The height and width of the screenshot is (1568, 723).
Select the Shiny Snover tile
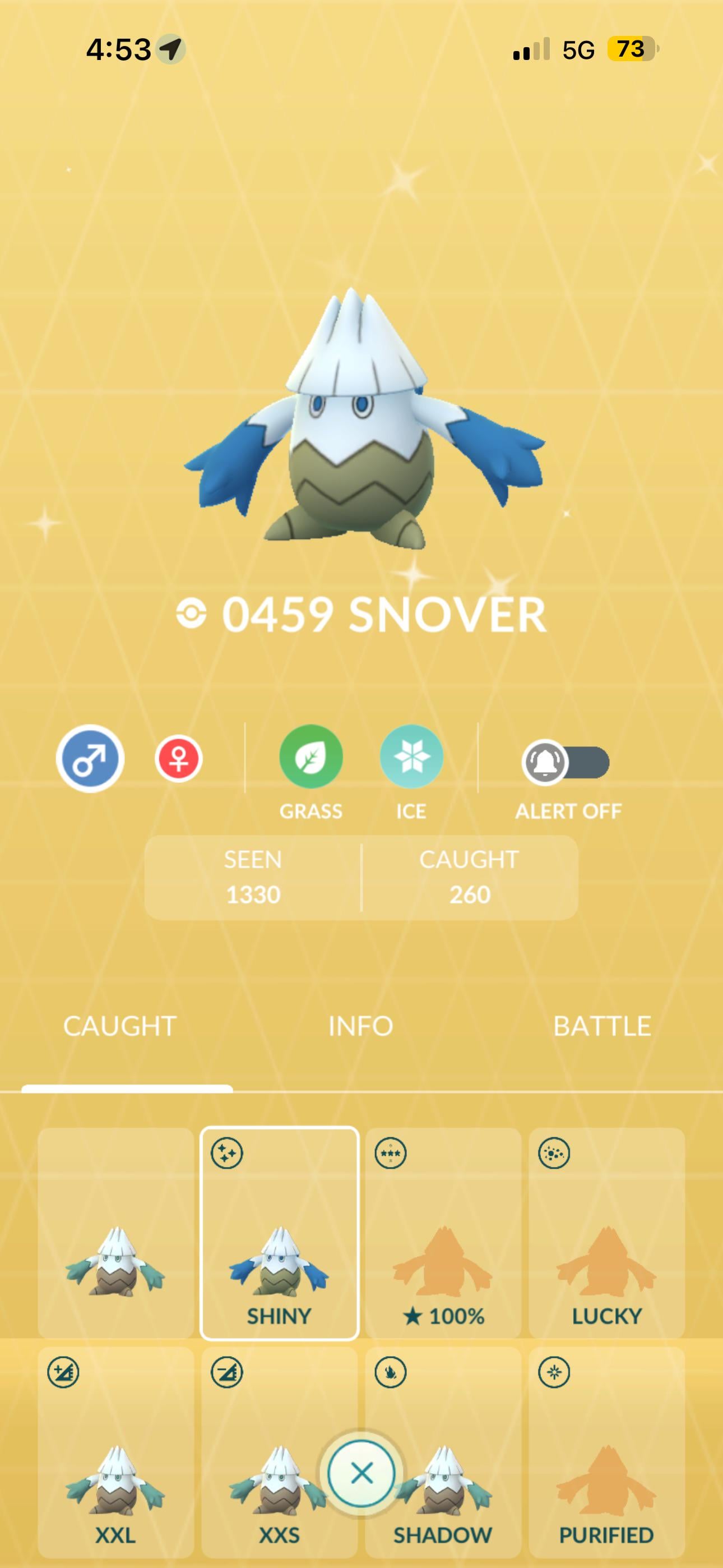[x=279, y=1233]
